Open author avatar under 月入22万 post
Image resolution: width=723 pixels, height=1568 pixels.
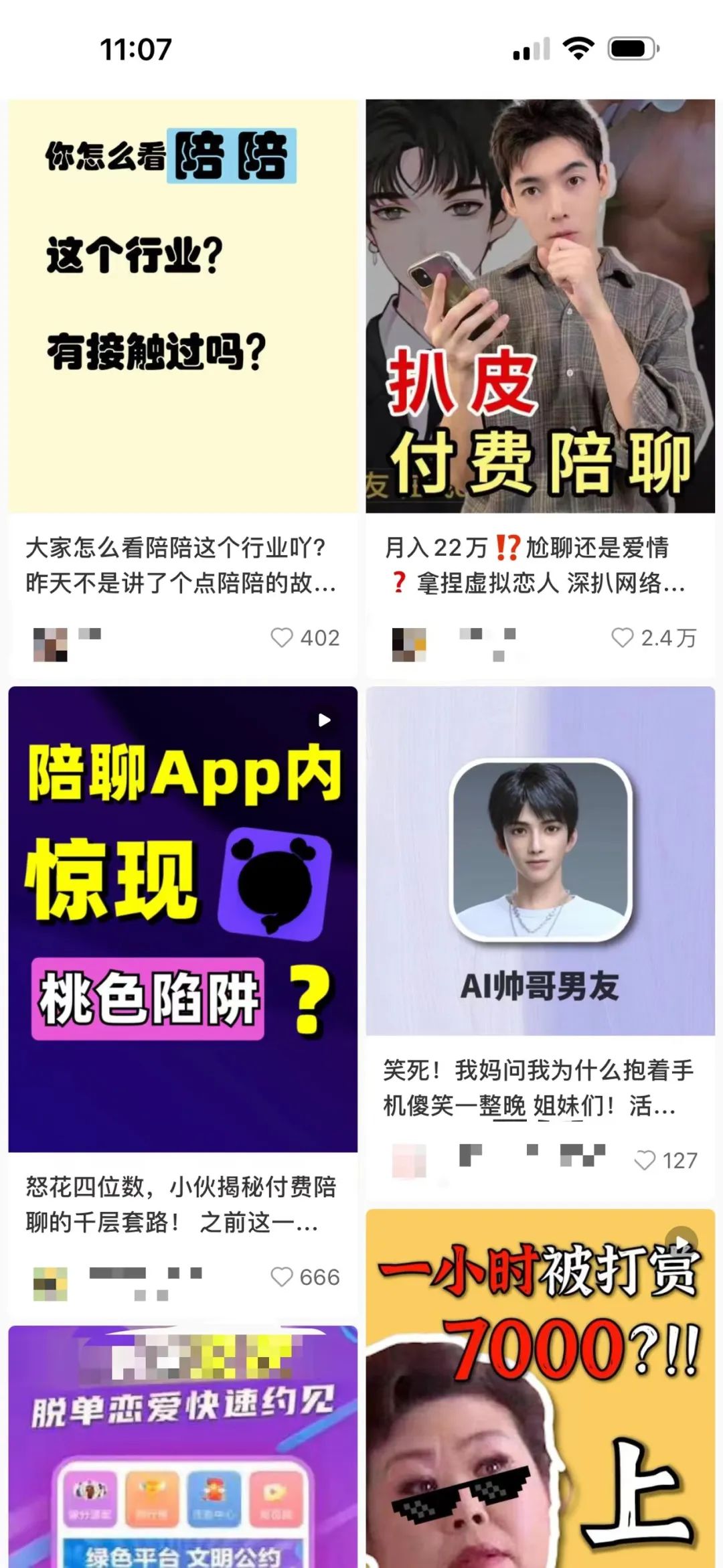pos(409,645)
